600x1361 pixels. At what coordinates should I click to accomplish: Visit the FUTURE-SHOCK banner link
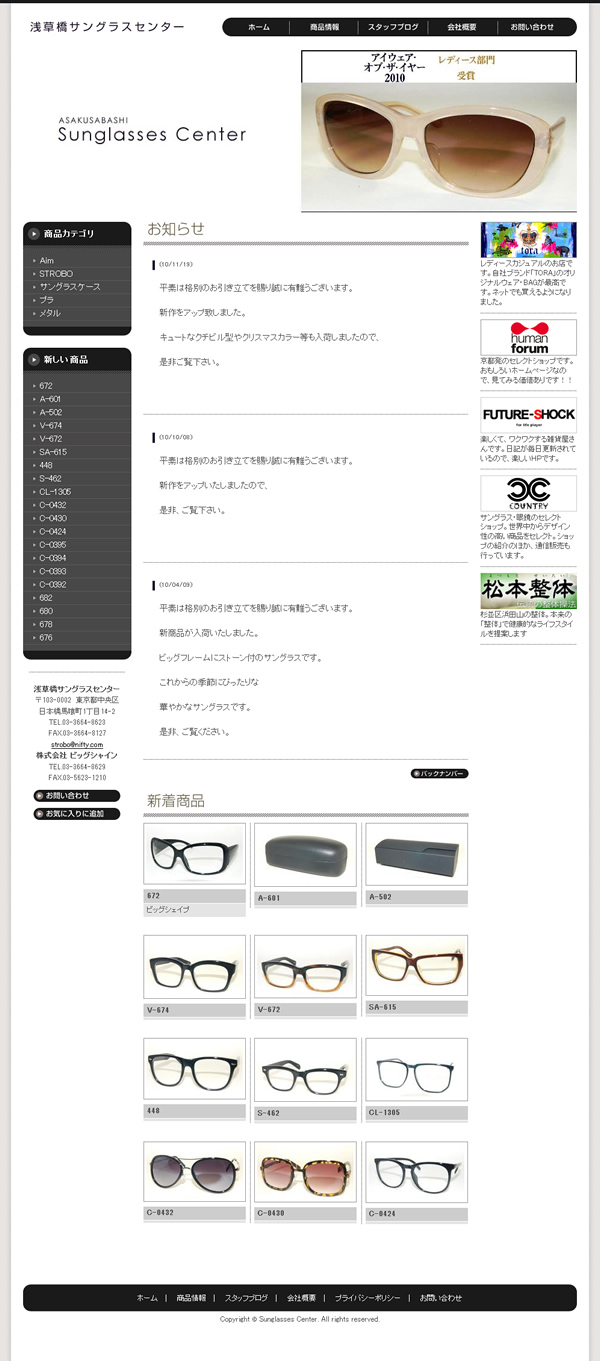[x=528, y=414]
